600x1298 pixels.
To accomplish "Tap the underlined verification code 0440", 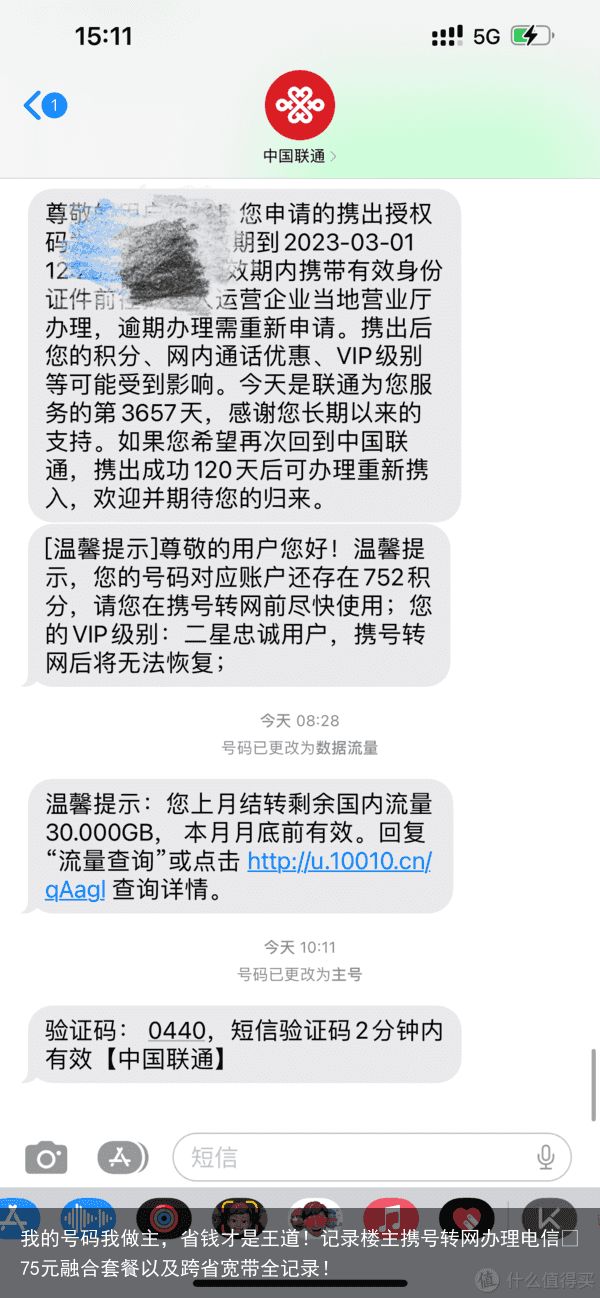I will point(176,1030).
